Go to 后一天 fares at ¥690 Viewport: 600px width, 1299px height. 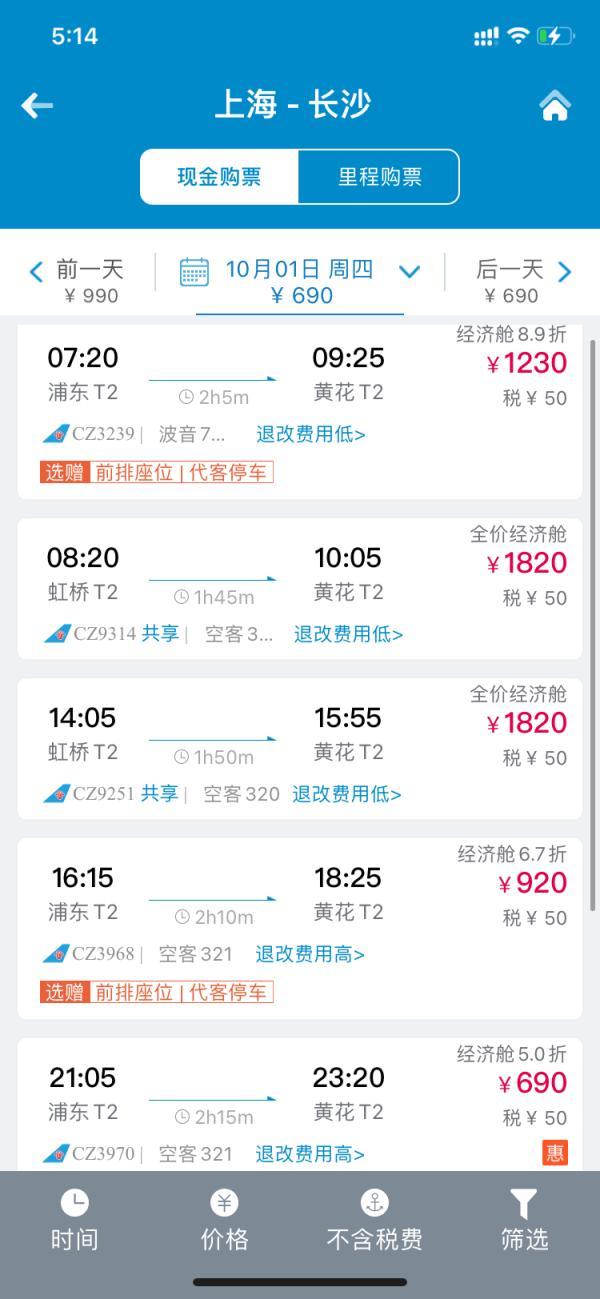[x=521, y=281]
